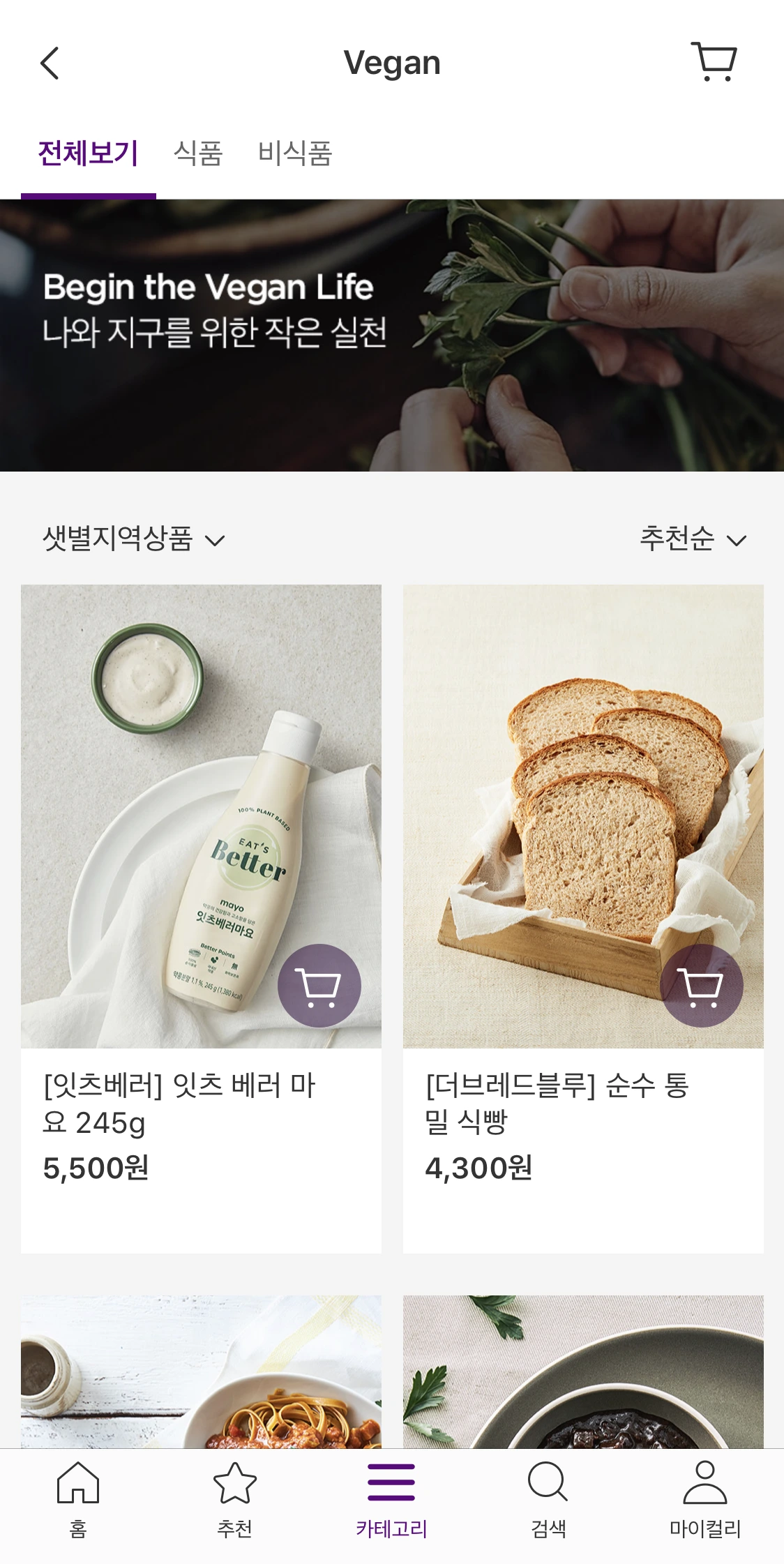Go back from the Vegan page
The height and width of the screenshot is (1564, 784).
(50, 63)
